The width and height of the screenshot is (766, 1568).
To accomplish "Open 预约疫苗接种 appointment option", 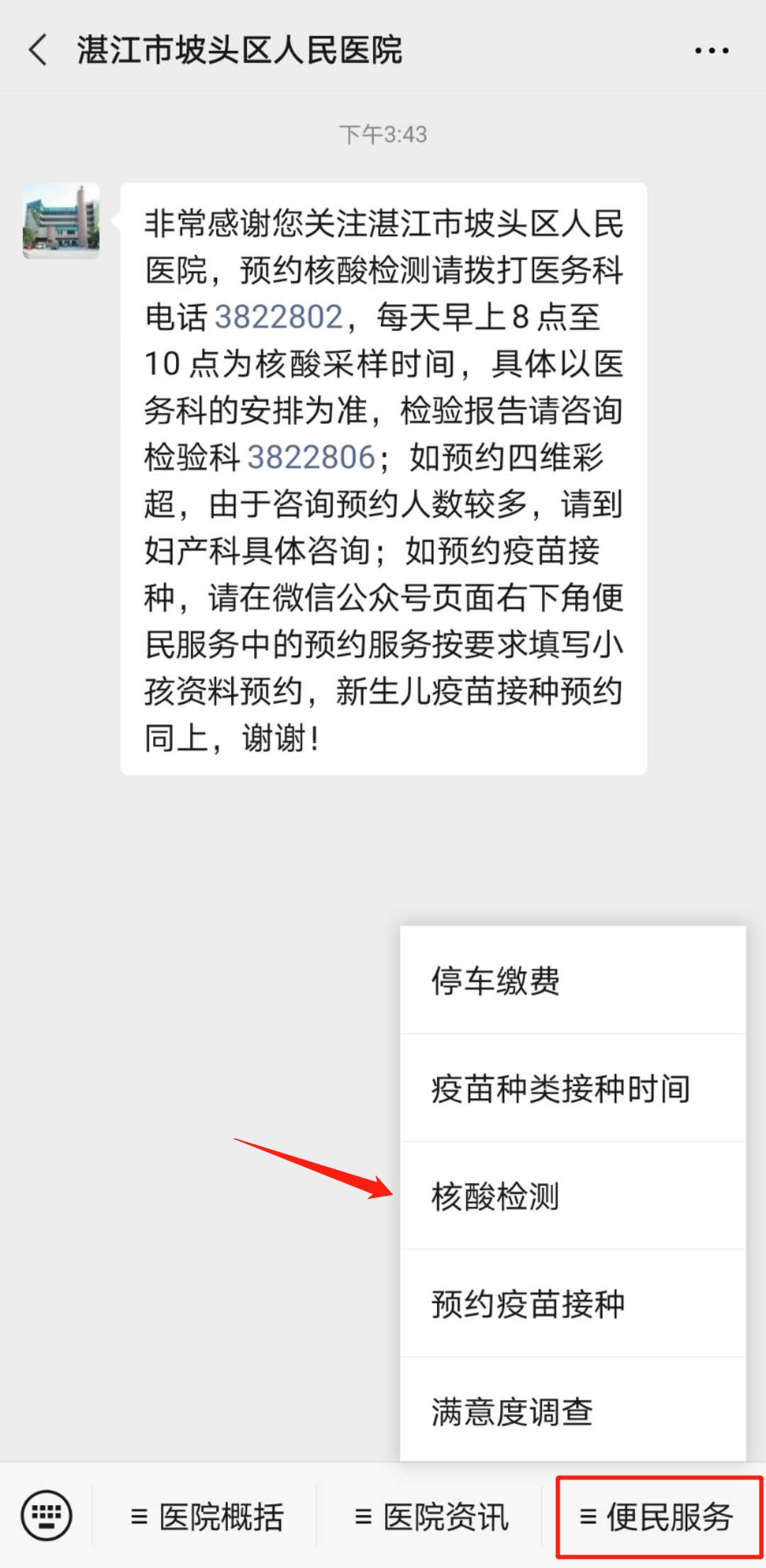I will pos(573,1304).
